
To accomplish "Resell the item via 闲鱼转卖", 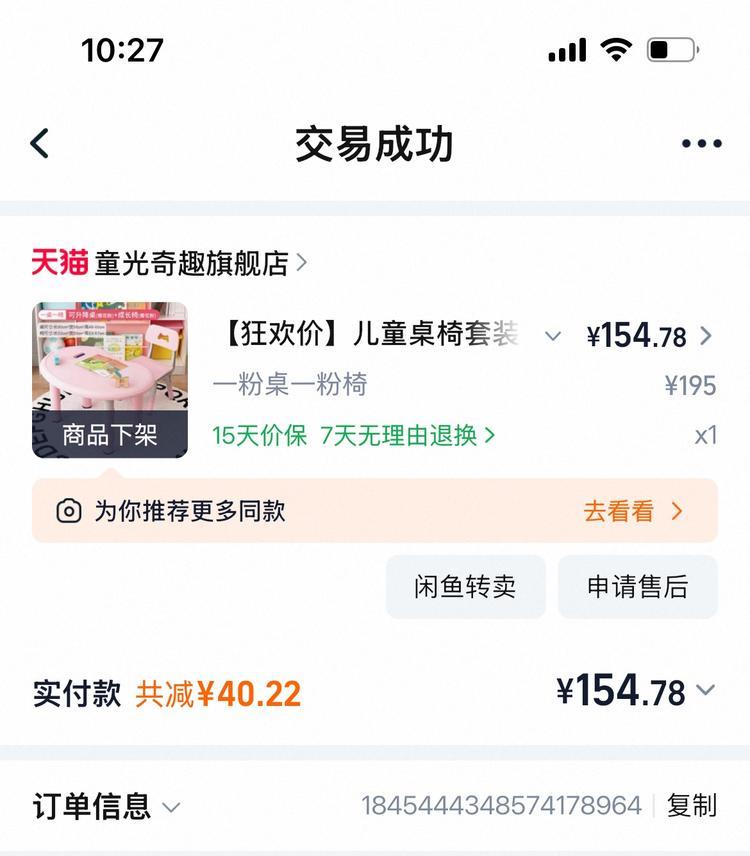I will pos(465,587).
